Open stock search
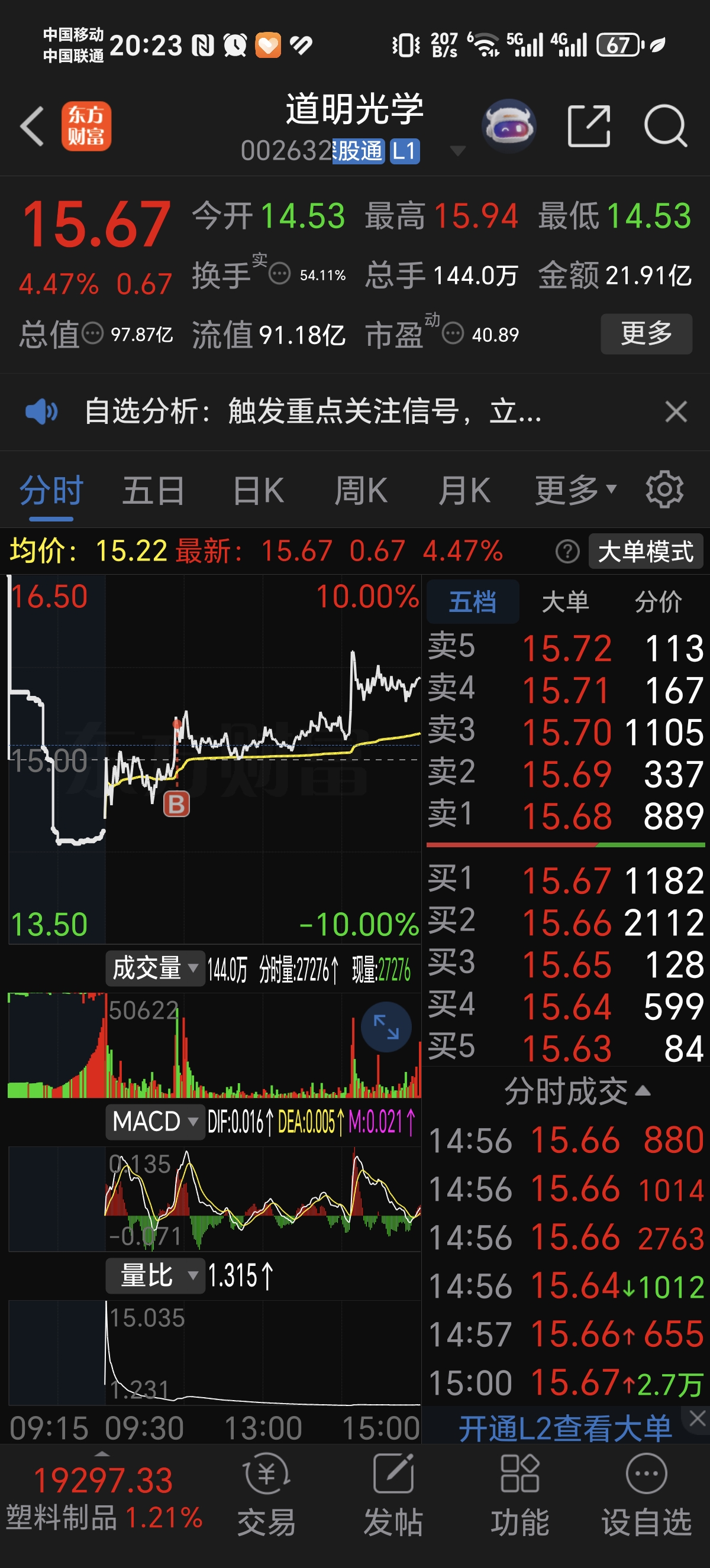The height and width of the screenshot is (1568, 710). pyautogui.click(x=665, y=126)
